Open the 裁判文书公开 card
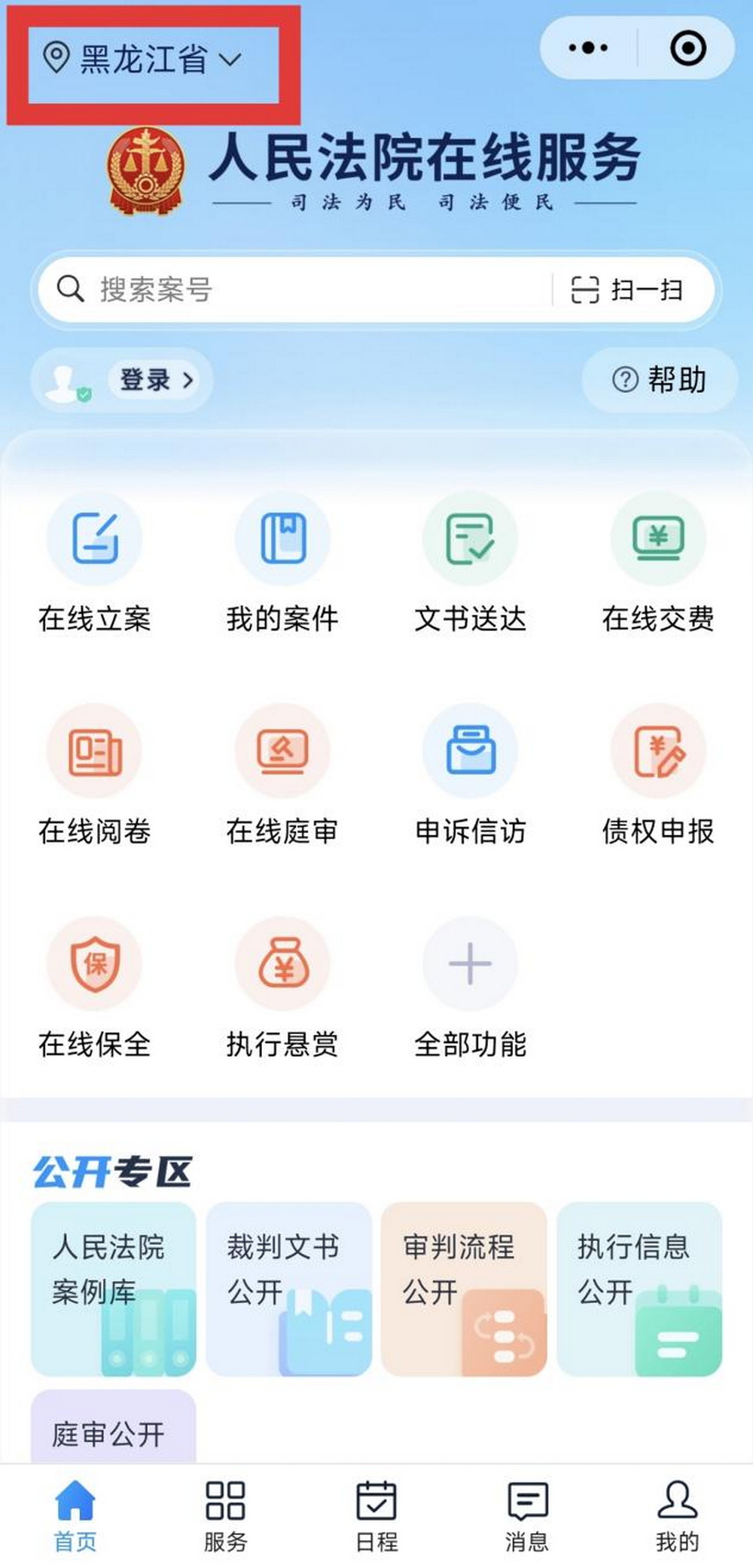Image resolution: width=753 pixels, height=1568 pixels. (x=289, y=1289)
